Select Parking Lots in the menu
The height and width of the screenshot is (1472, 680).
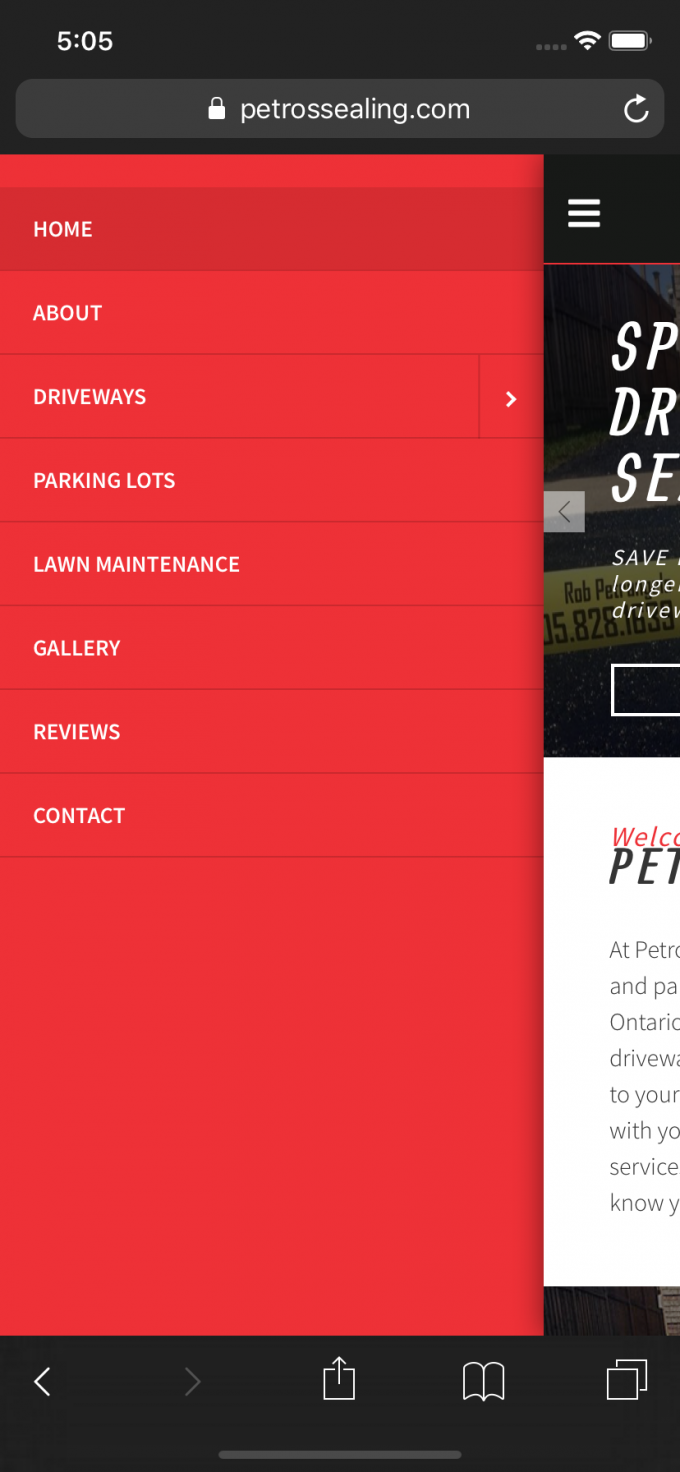(104, 481)
